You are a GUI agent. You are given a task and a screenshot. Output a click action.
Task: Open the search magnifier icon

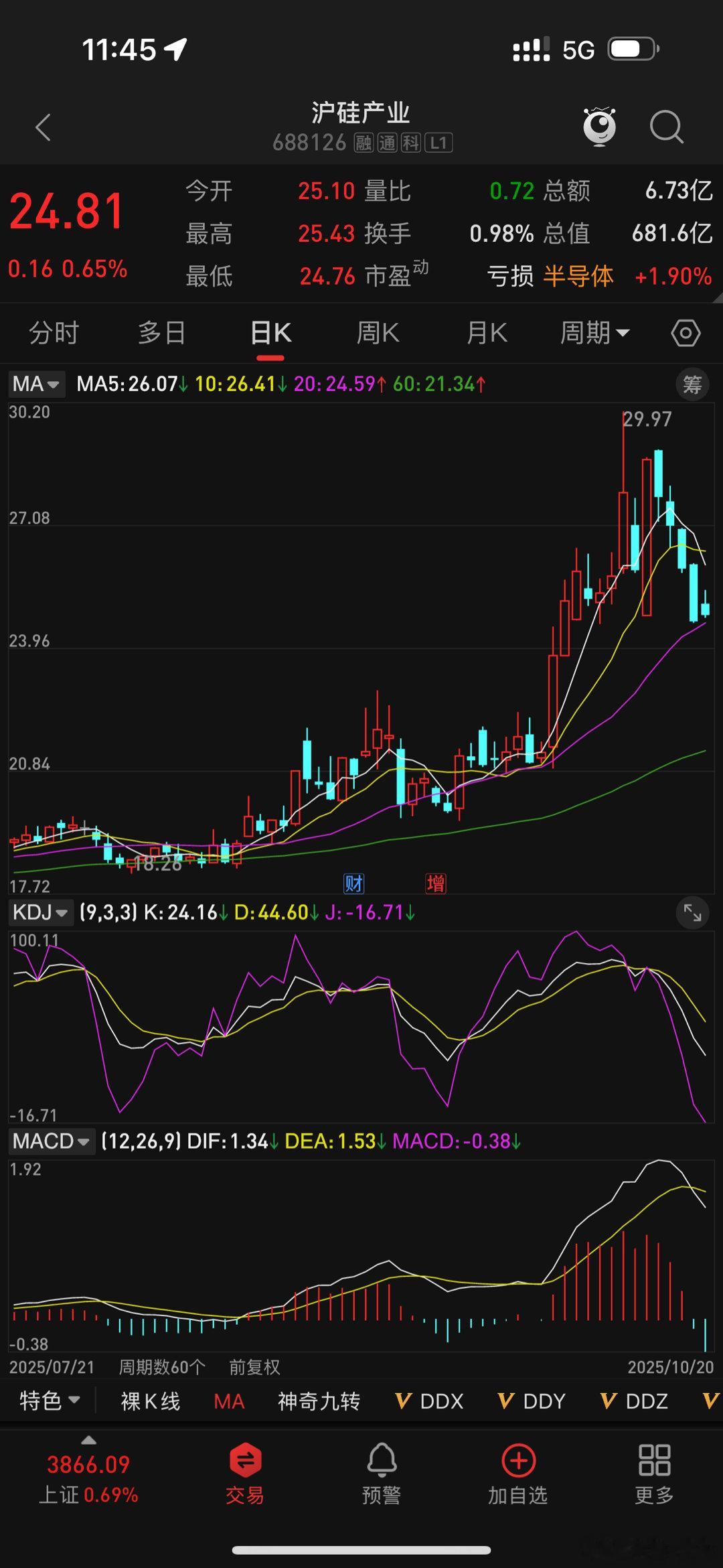666,127
